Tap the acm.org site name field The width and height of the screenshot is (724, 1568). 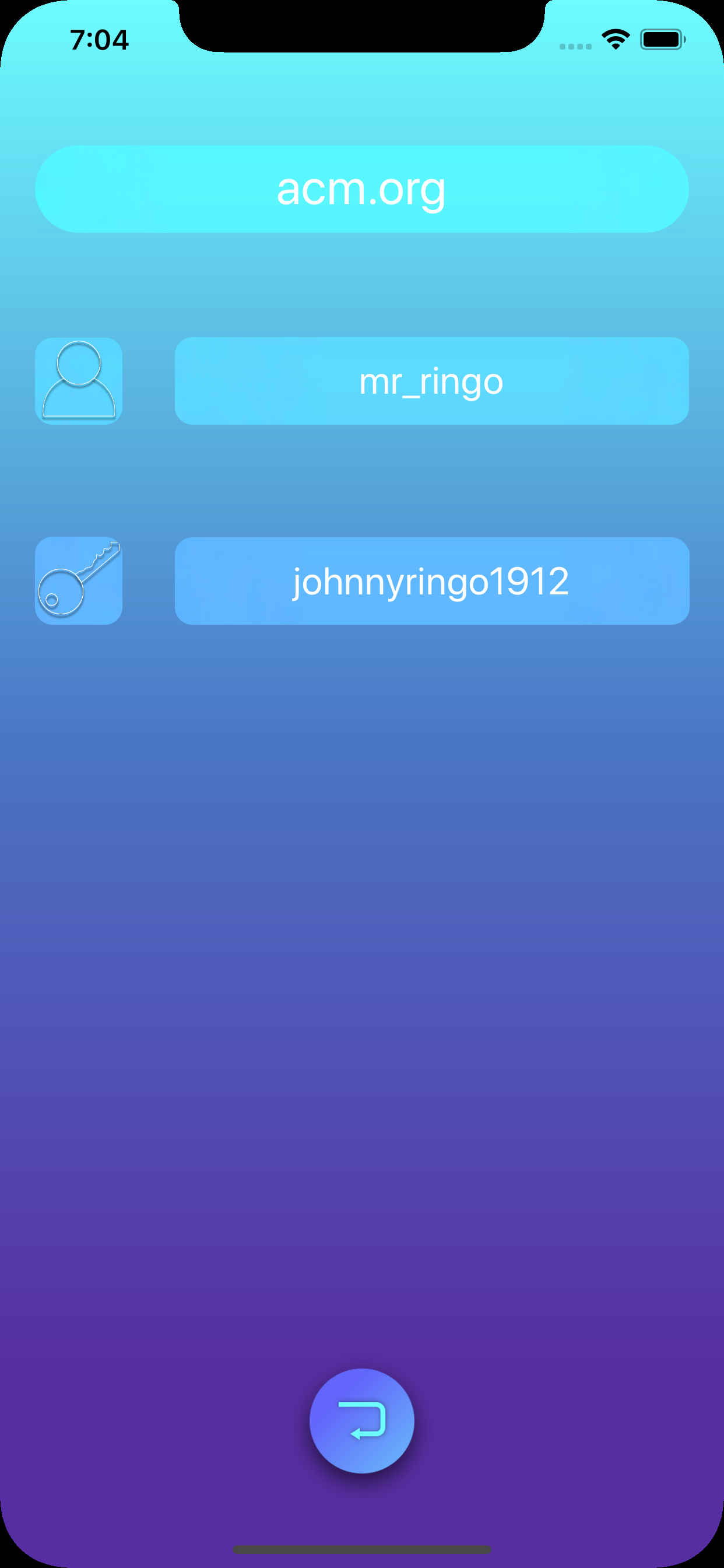pos(361,188)
